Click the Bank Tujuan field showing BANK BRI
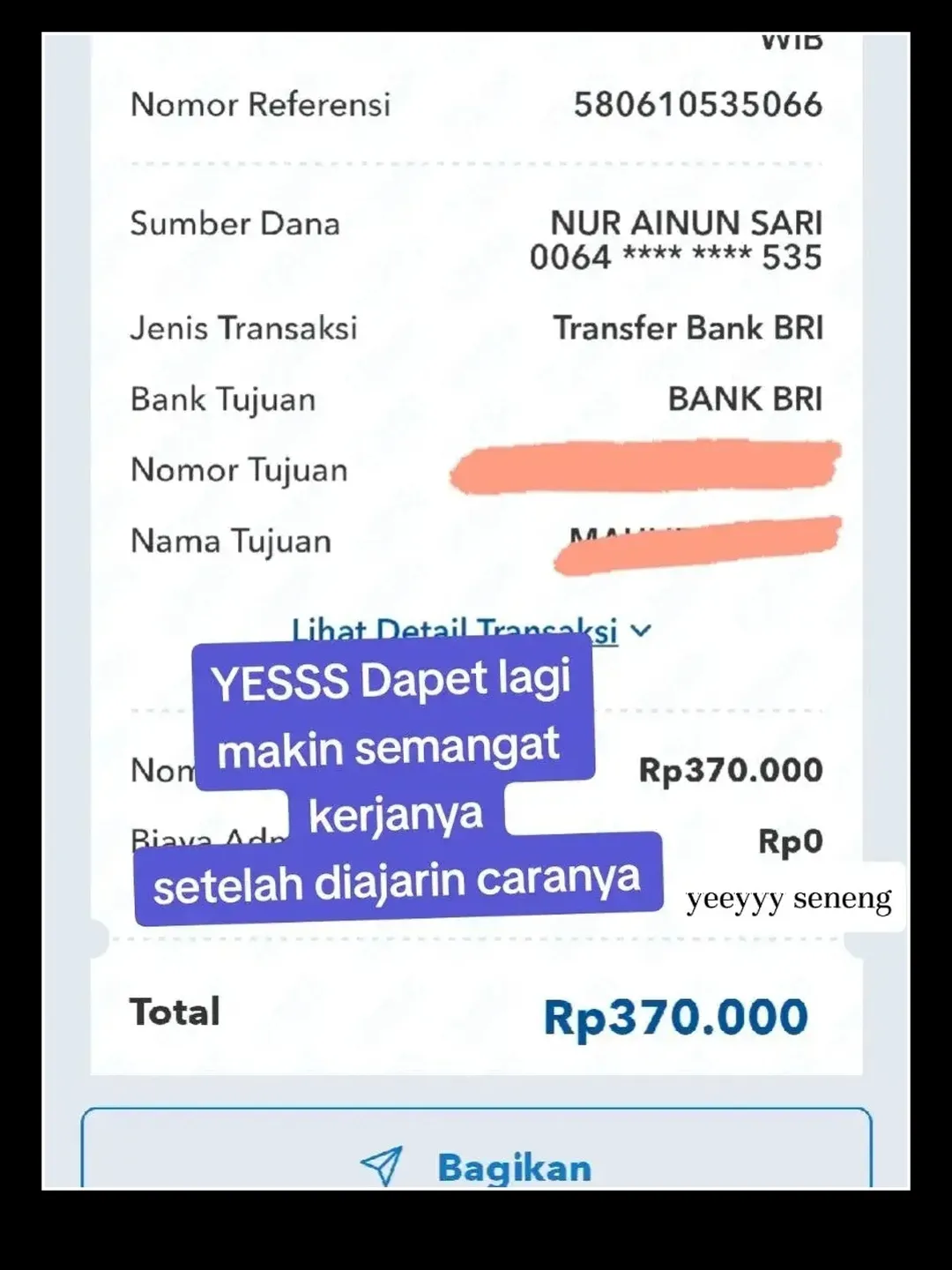952x1270 pixels. point(746,399)
